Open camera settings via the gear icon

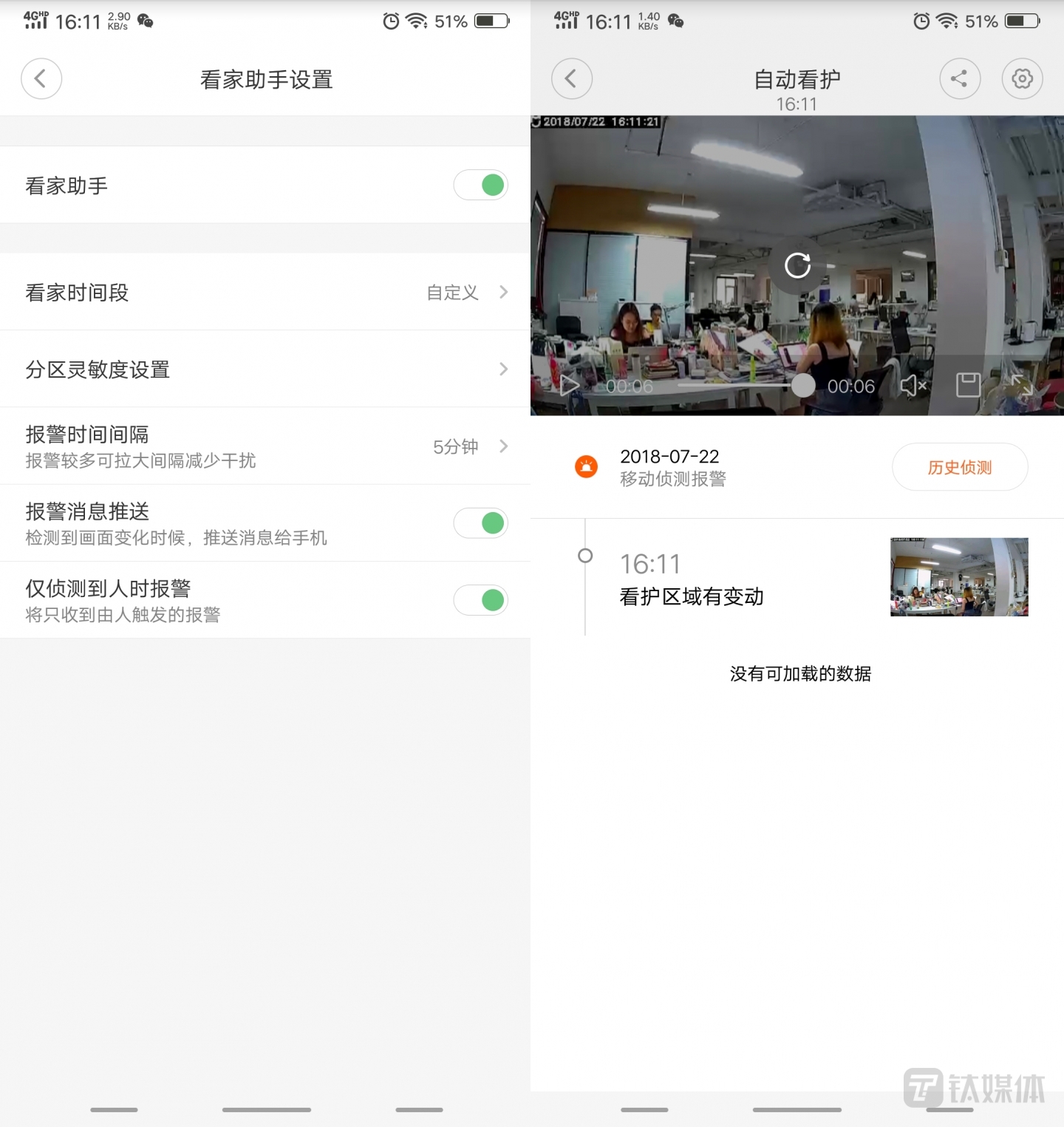(x=1021, y=78)
